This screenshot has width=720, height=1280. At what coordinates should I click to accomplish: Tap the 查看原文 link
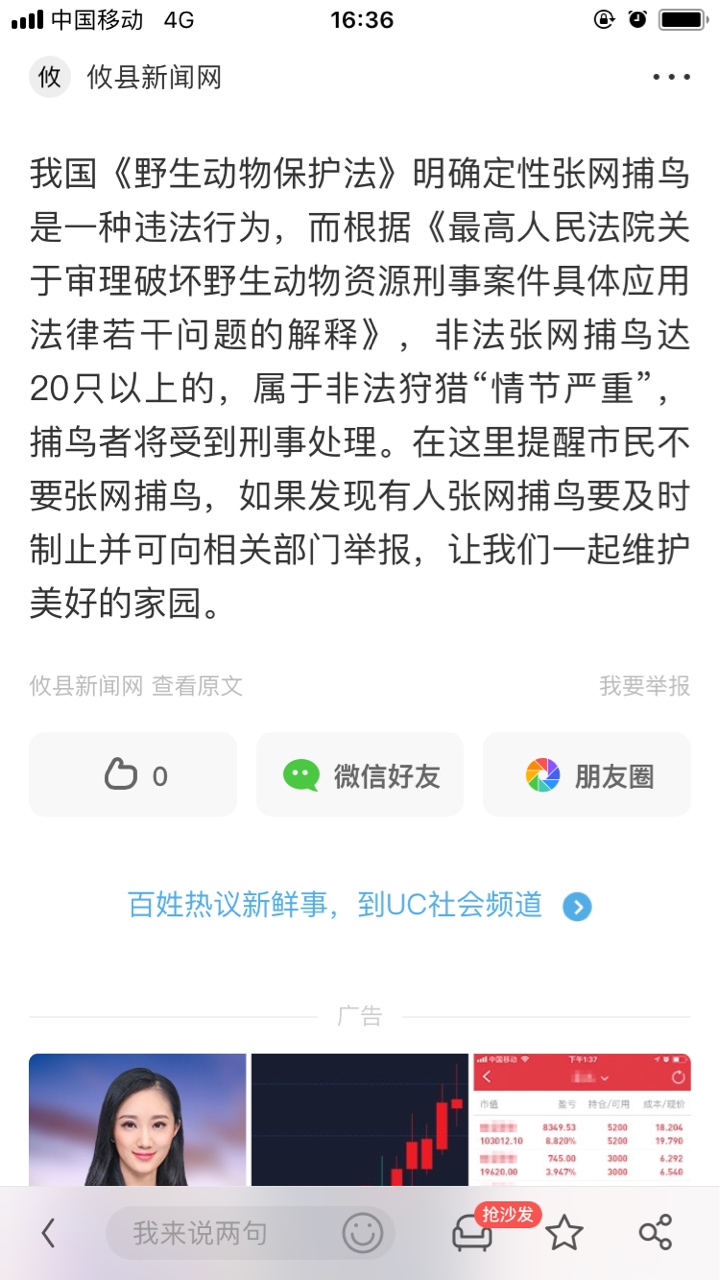(197, 686)
